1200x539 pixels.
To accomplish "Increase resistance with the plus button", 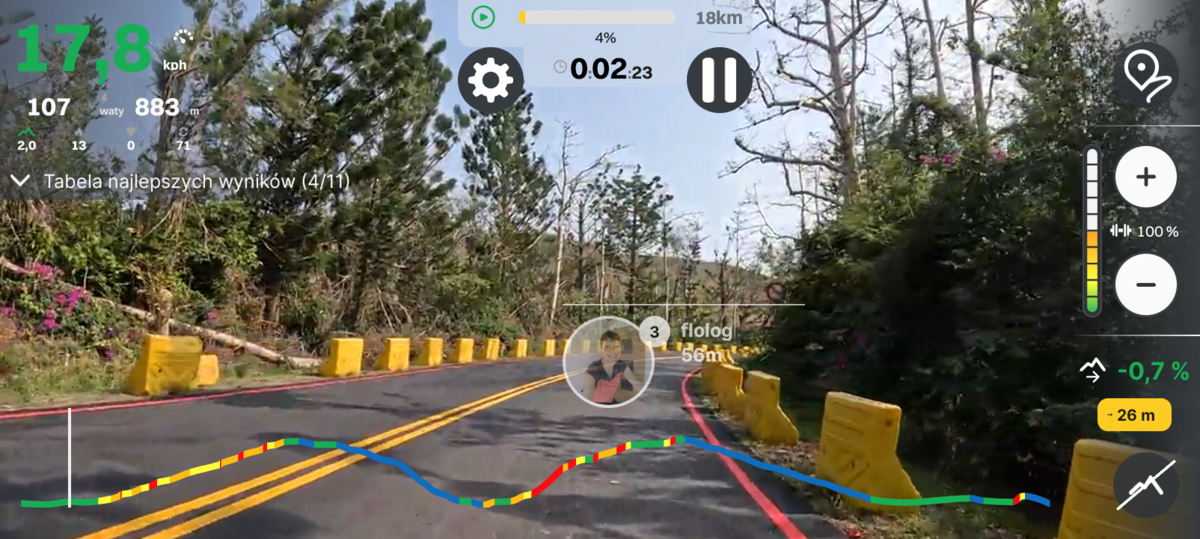I will pyautogui.click(x=1146, y=178).
